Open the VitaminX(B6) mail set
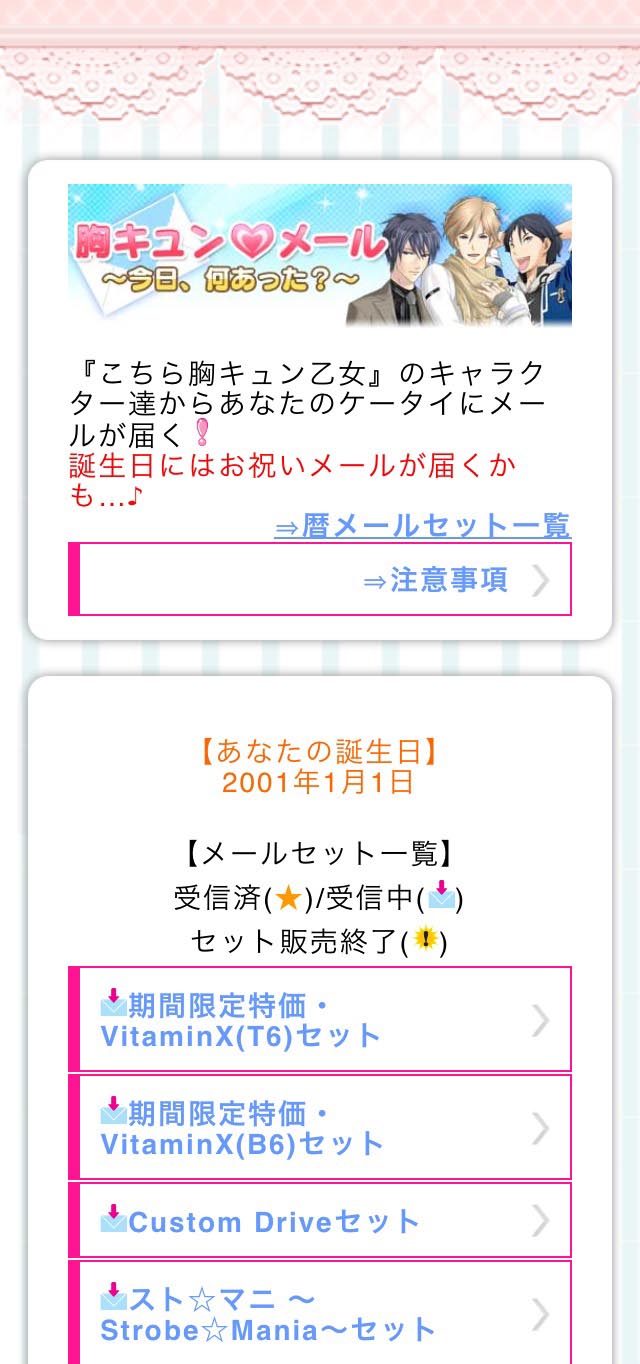 tap(320, 1127)
